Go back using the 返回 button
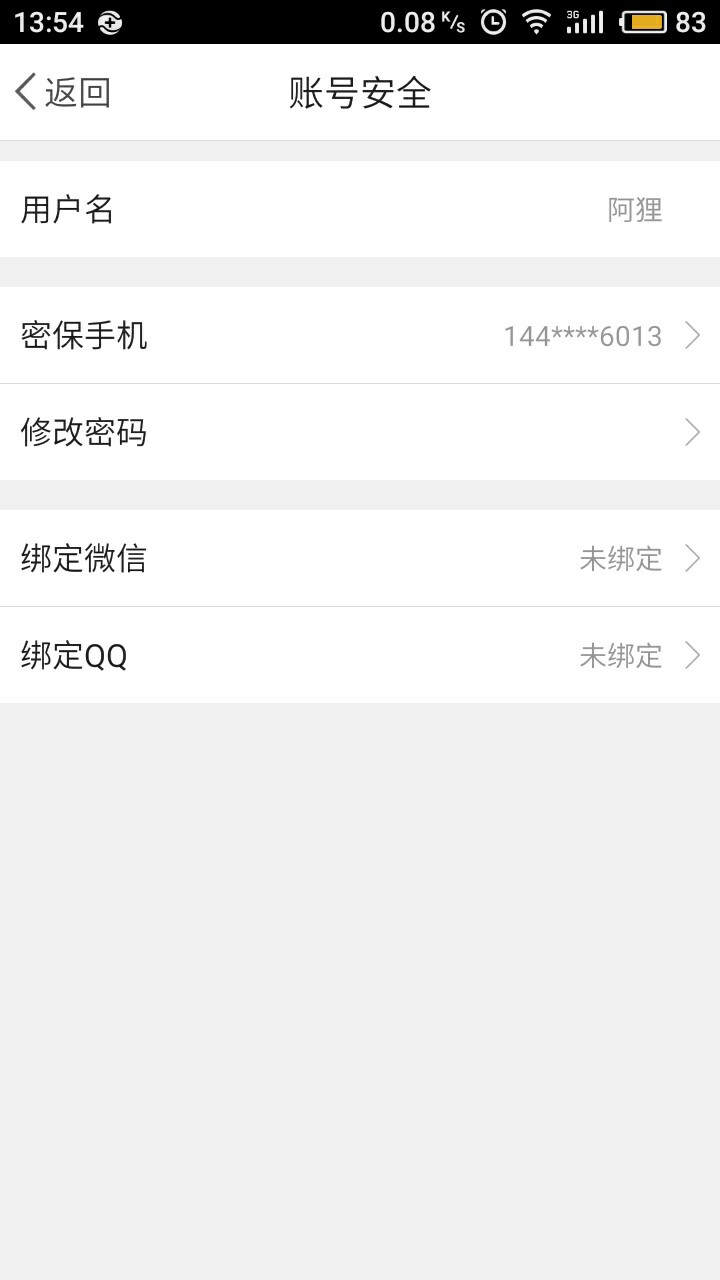Viewport: 720px width, 1280px height. click(62, 92)
